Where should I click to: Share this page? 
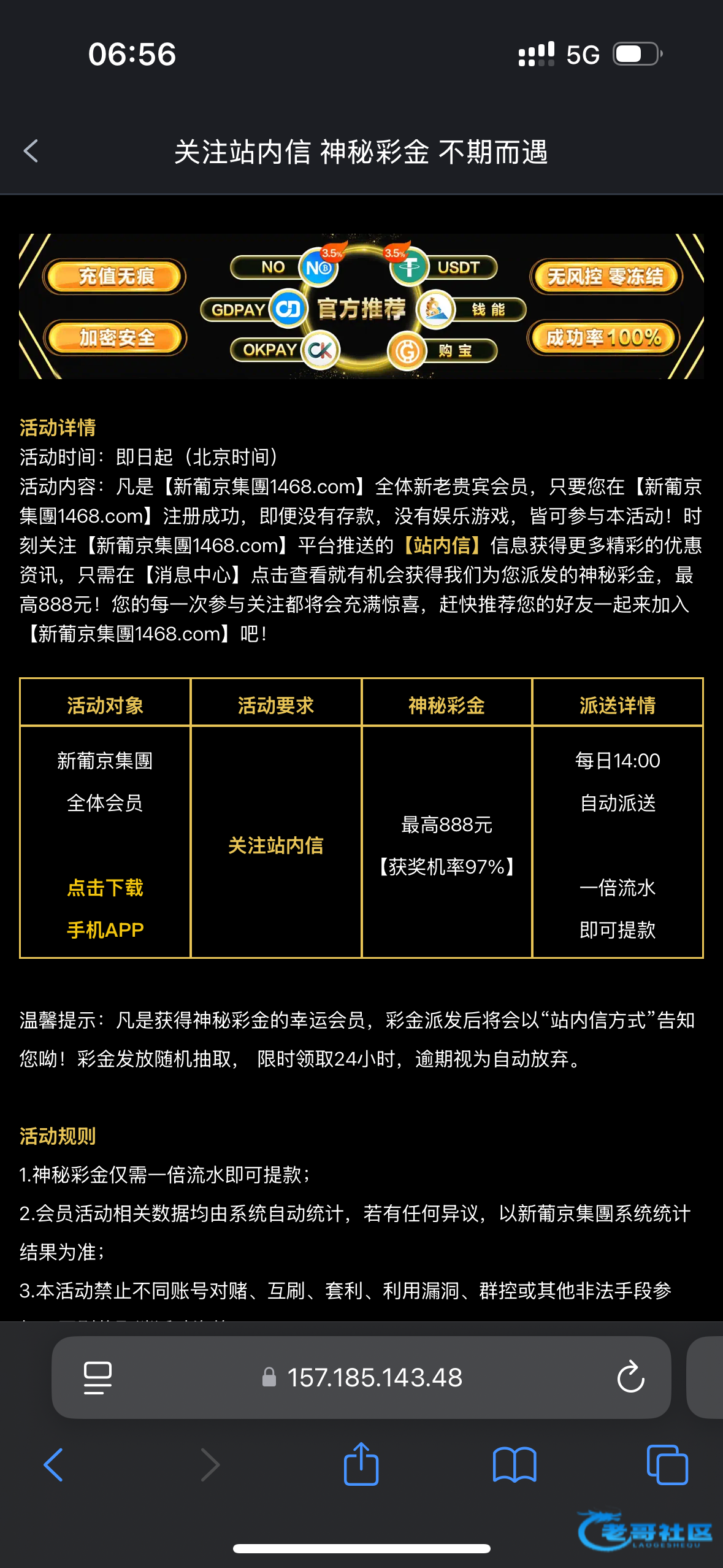[x=361, y=1464]
